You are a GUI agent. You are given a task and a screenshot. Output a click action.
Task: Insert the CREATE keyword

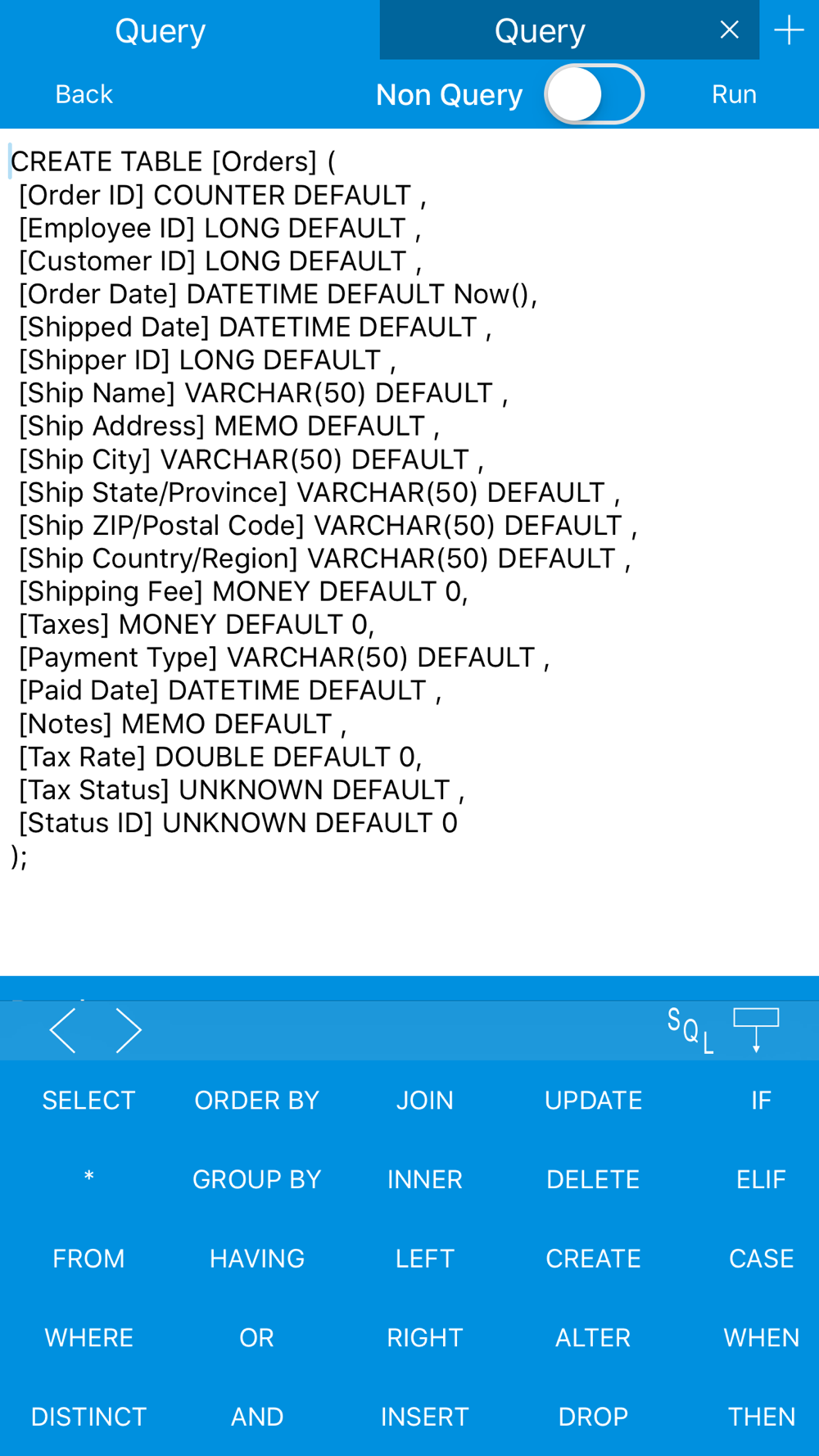click(x=593, y=1259)
